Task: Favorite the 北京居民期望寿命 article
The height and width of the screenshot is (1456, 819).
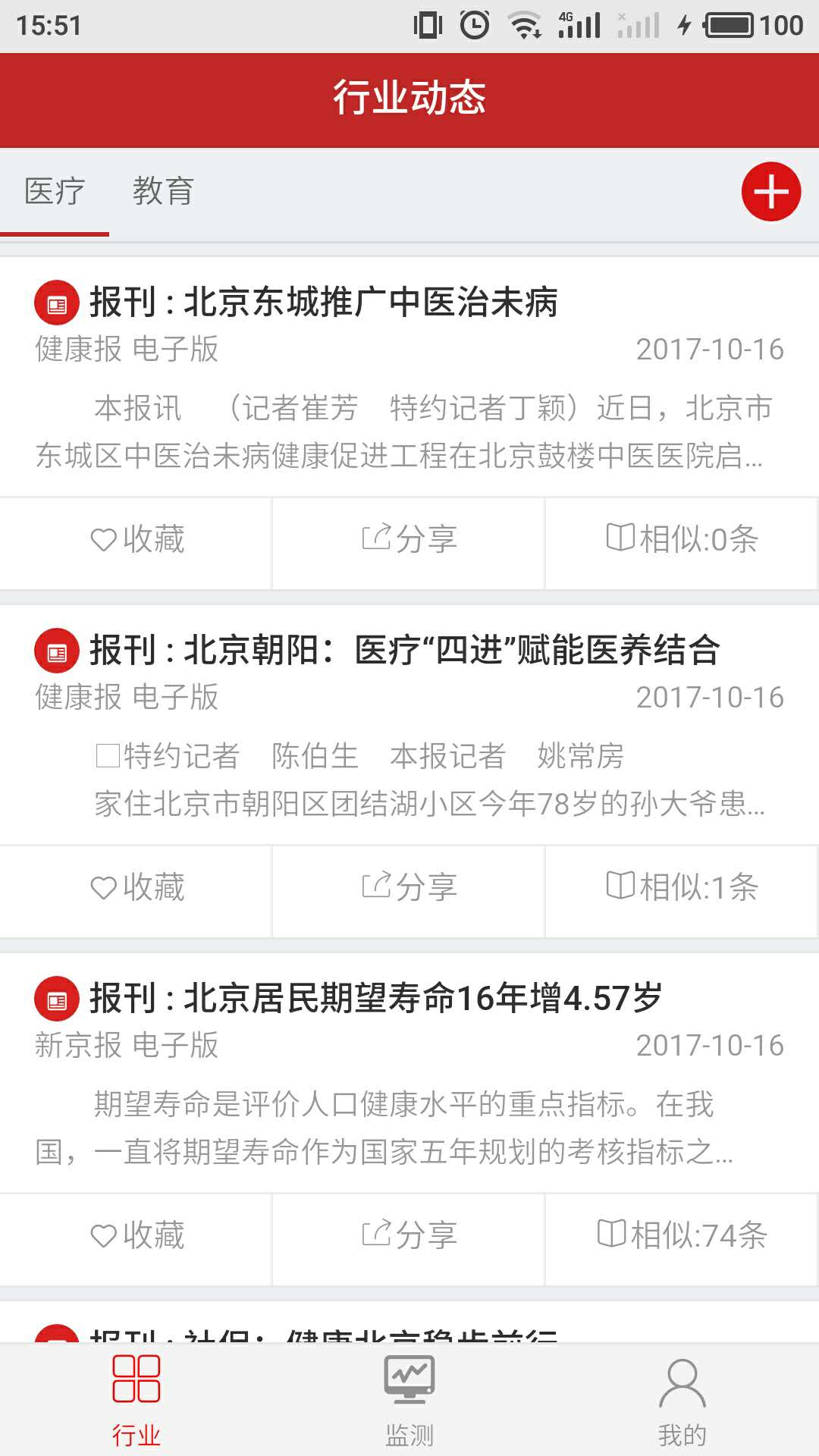Action: tap(136, 1236)
